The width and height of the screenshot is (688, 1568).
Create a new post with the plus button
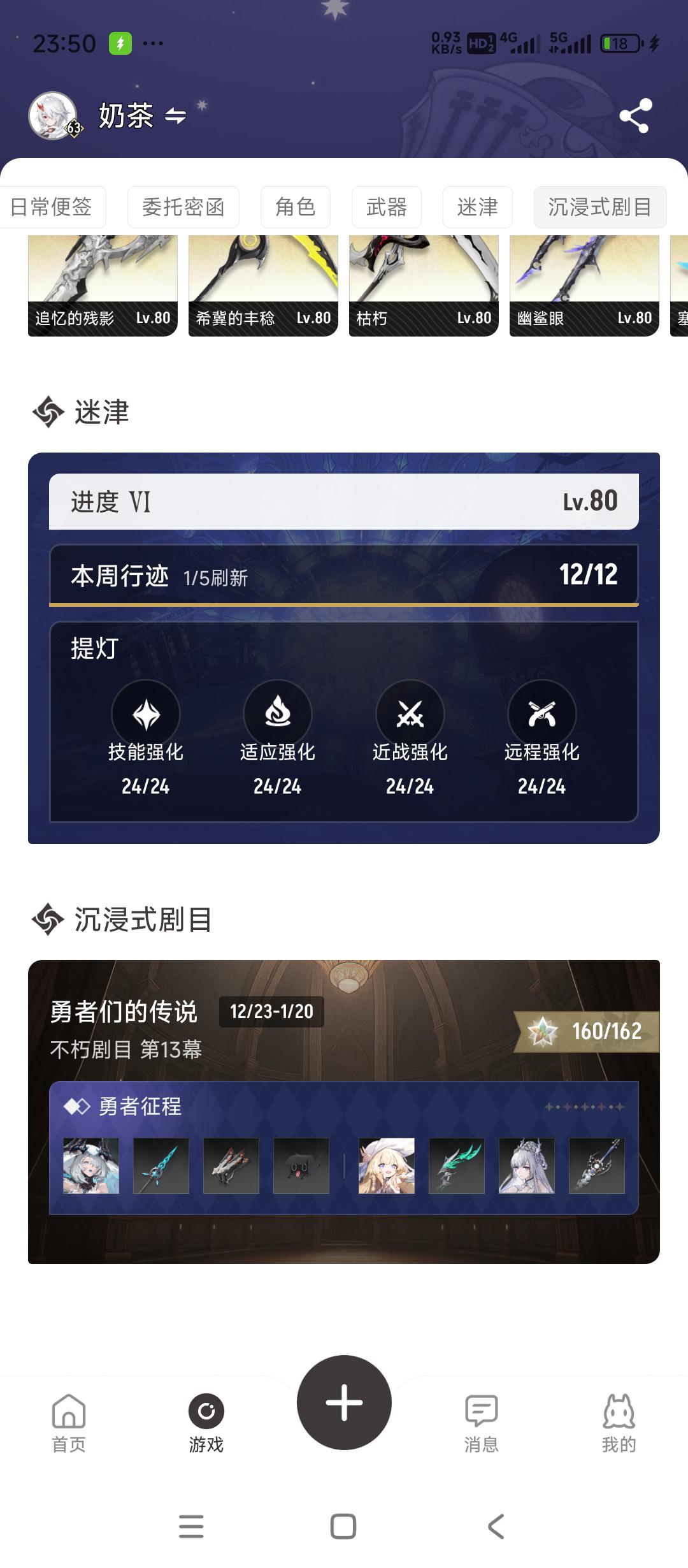[344, 1402]
